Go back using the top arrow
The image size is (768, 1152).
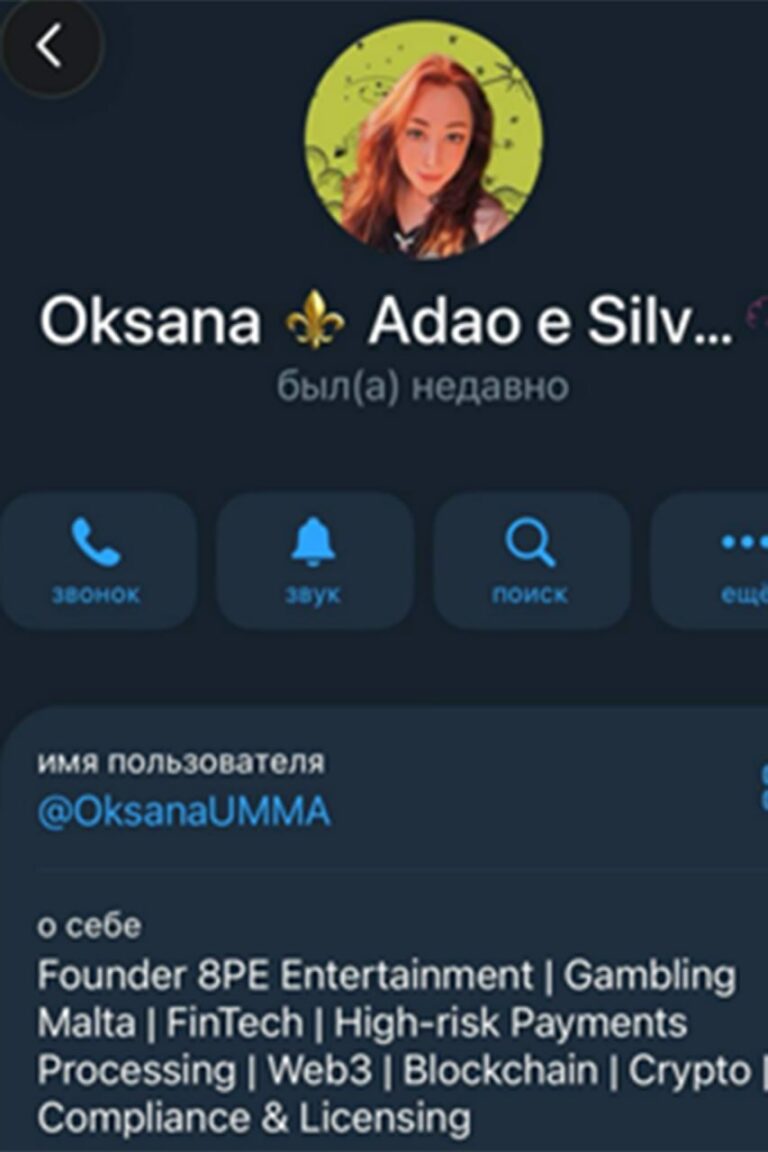pyautogui.click(x=50, y=46)
